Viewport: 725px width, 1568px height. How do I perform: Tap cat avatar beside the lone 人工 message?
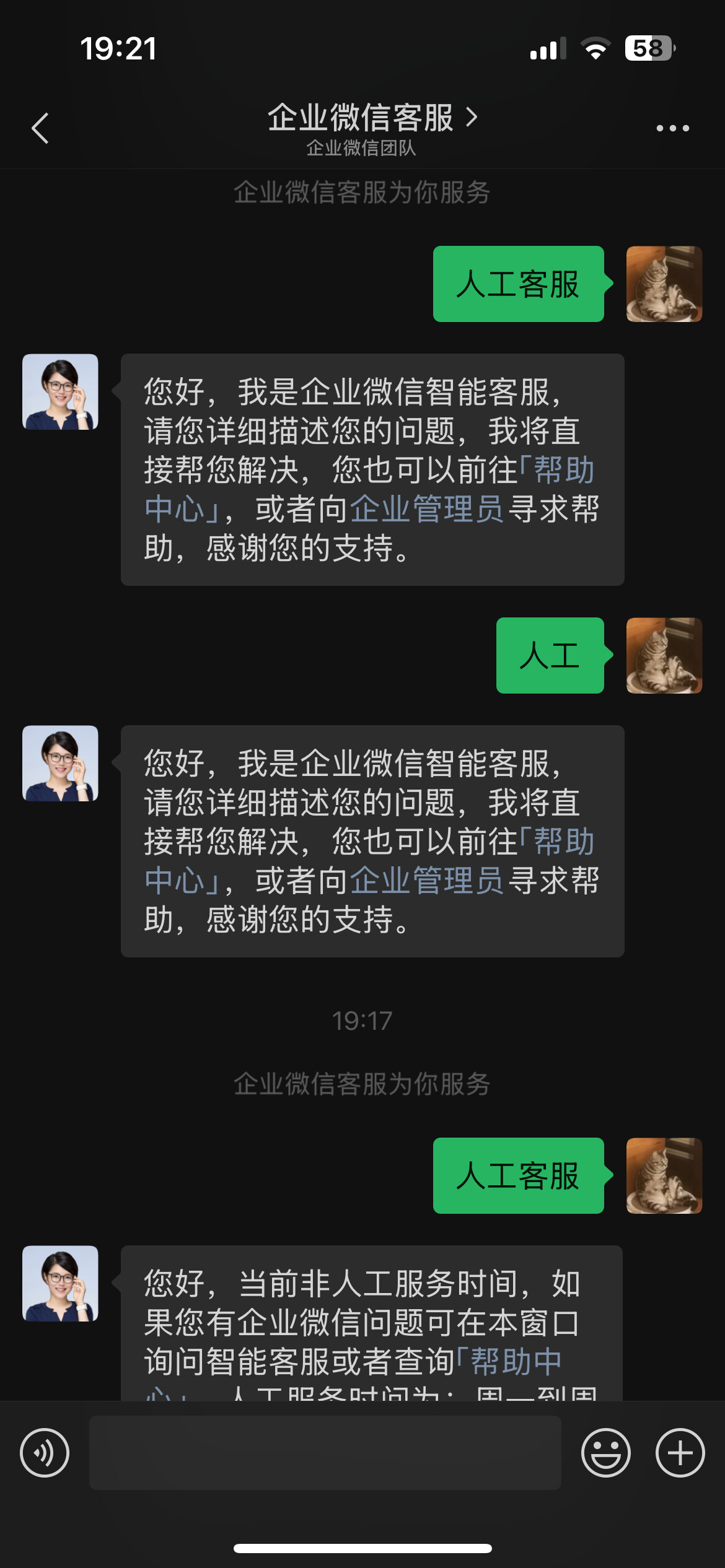(x=664, y=655)
